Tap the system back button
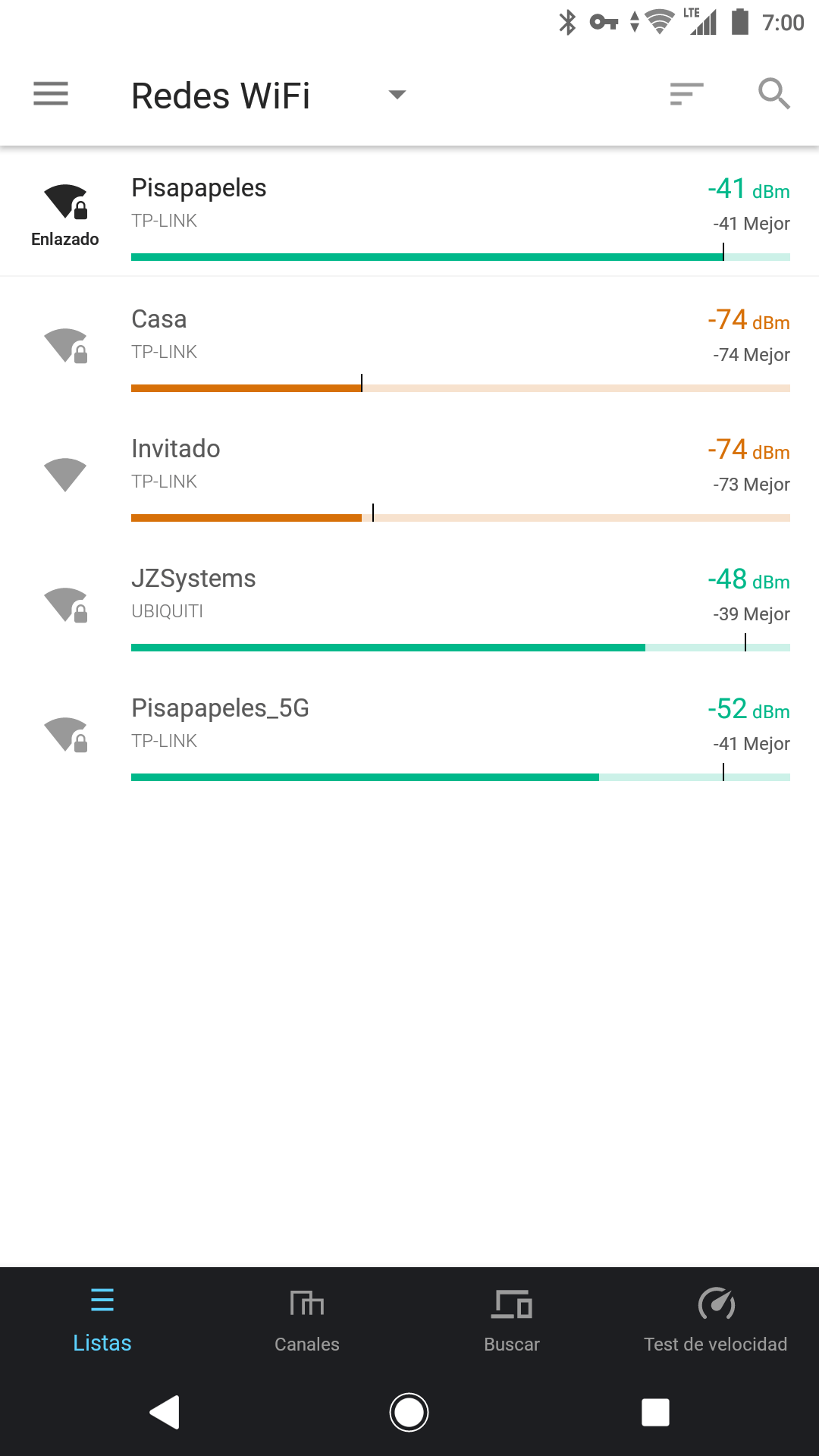 click(165, 1412)
